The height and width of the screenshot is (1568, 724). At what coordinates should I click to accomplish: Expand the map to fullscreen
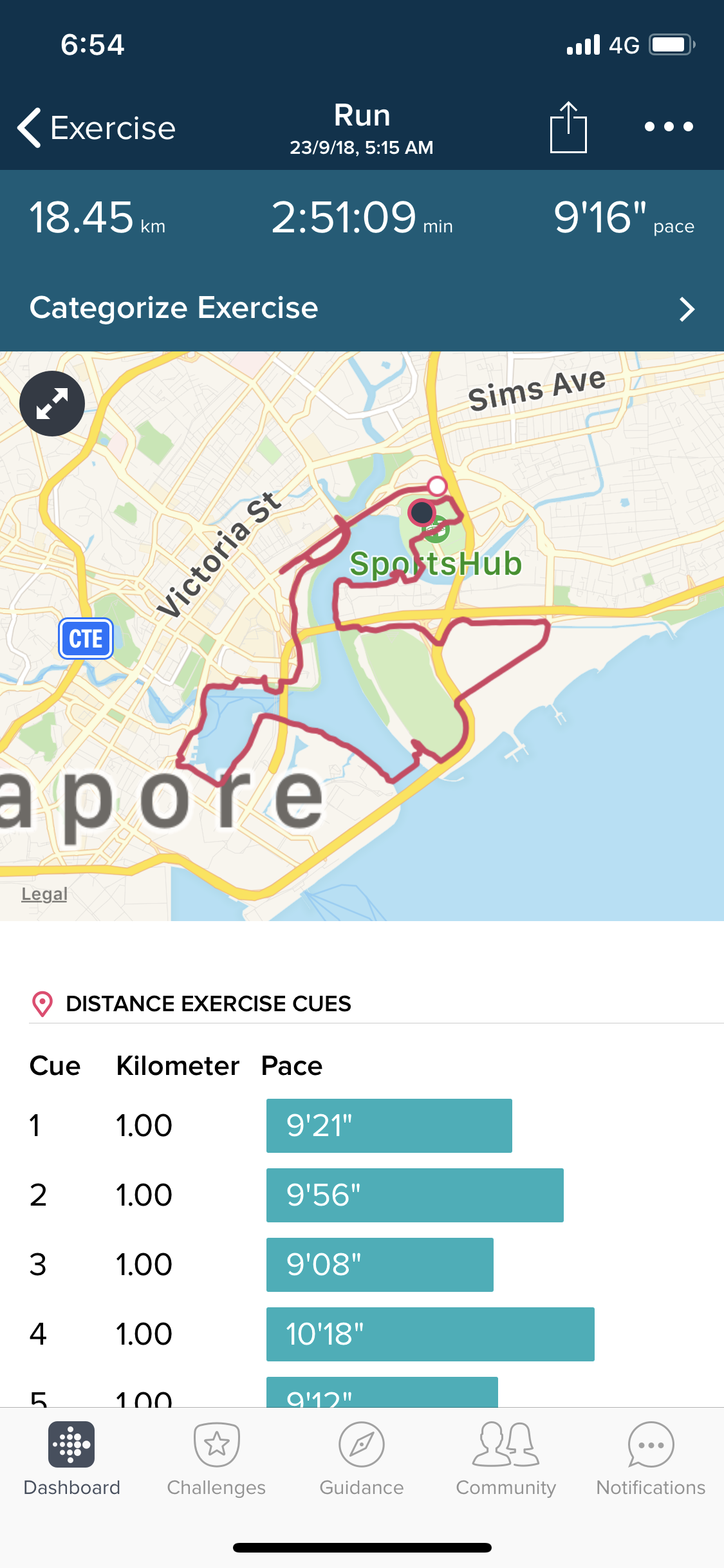pos(52,404)
